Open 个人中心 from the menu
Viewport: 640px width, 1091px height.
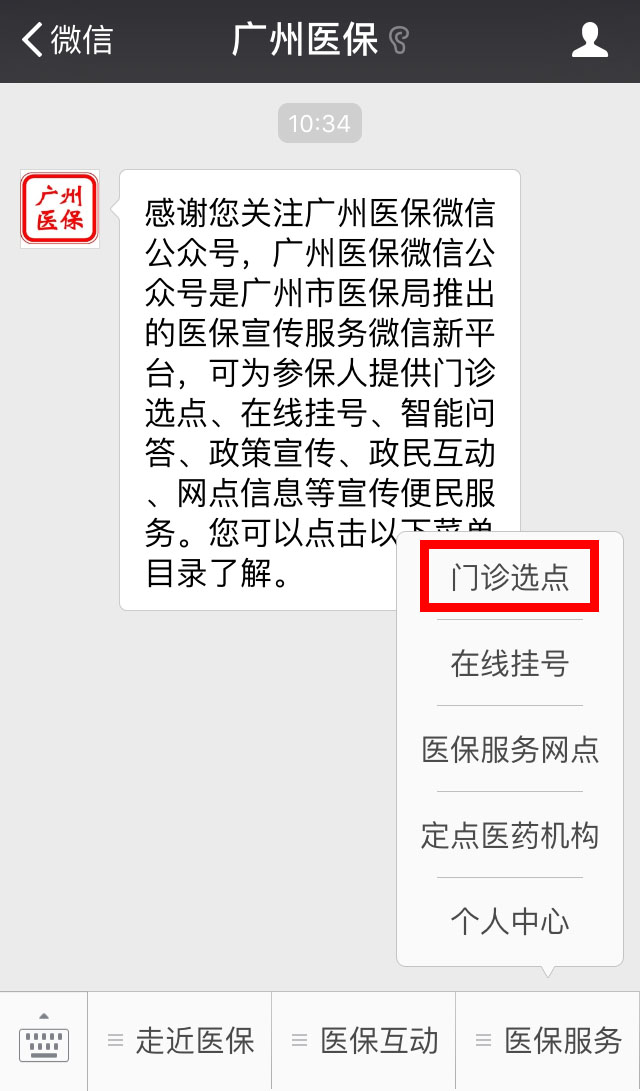pos(510,921)
